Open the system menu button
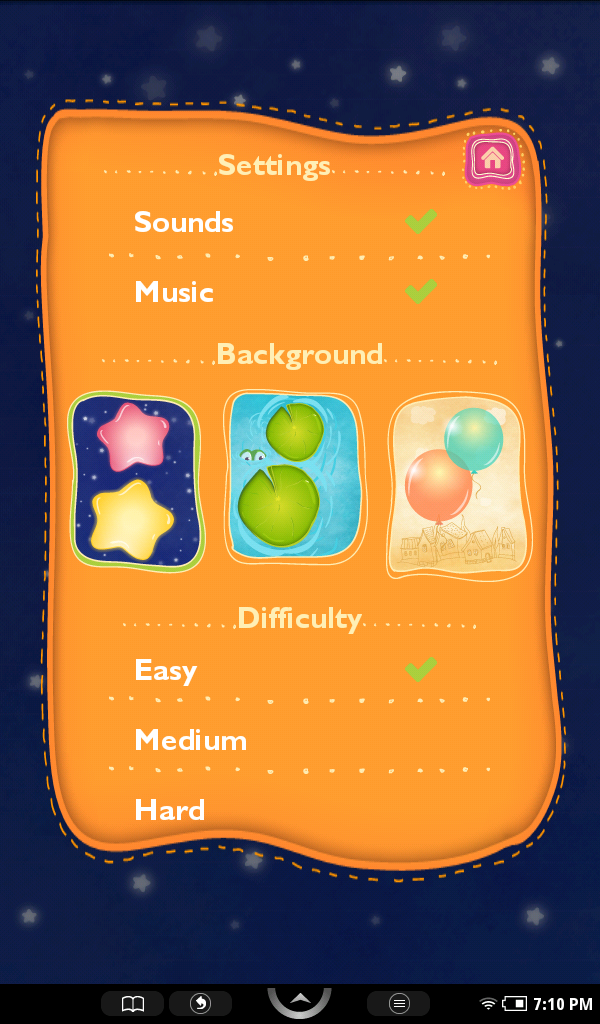The image size is (600, 1024). tap(398, 1003)
